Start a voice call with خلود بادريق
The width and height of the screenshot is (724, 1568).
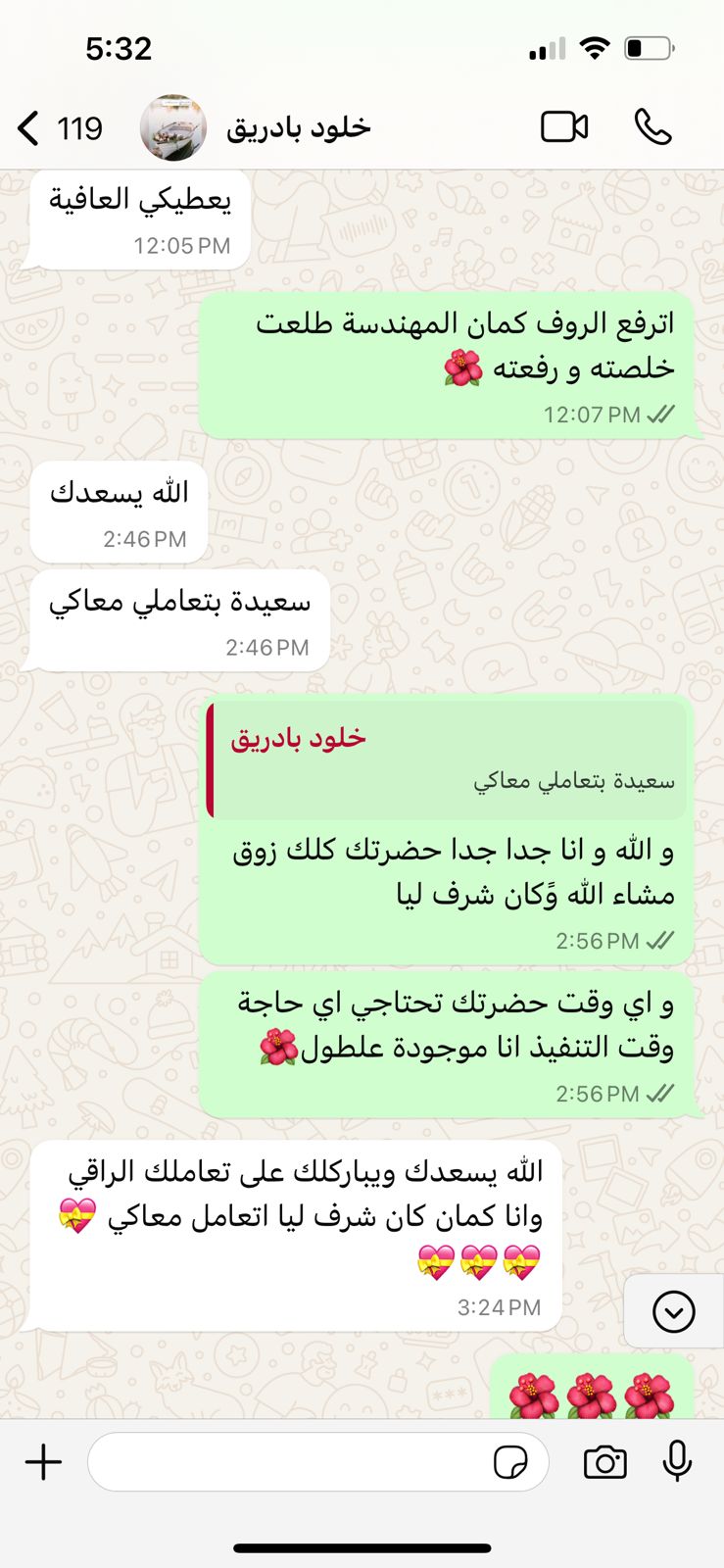pos(652,127)
